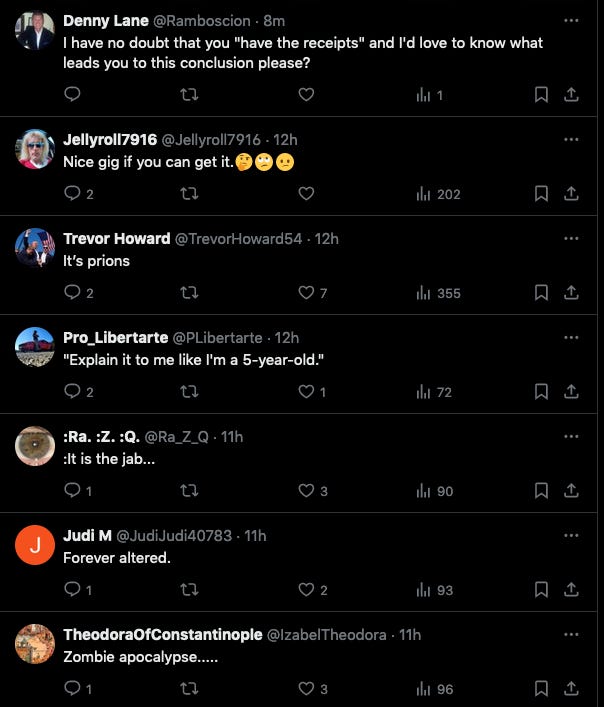The image size is (604, 707).
Task: Bookmark Judi M's "Forever altered" reply
Action: 541,590
